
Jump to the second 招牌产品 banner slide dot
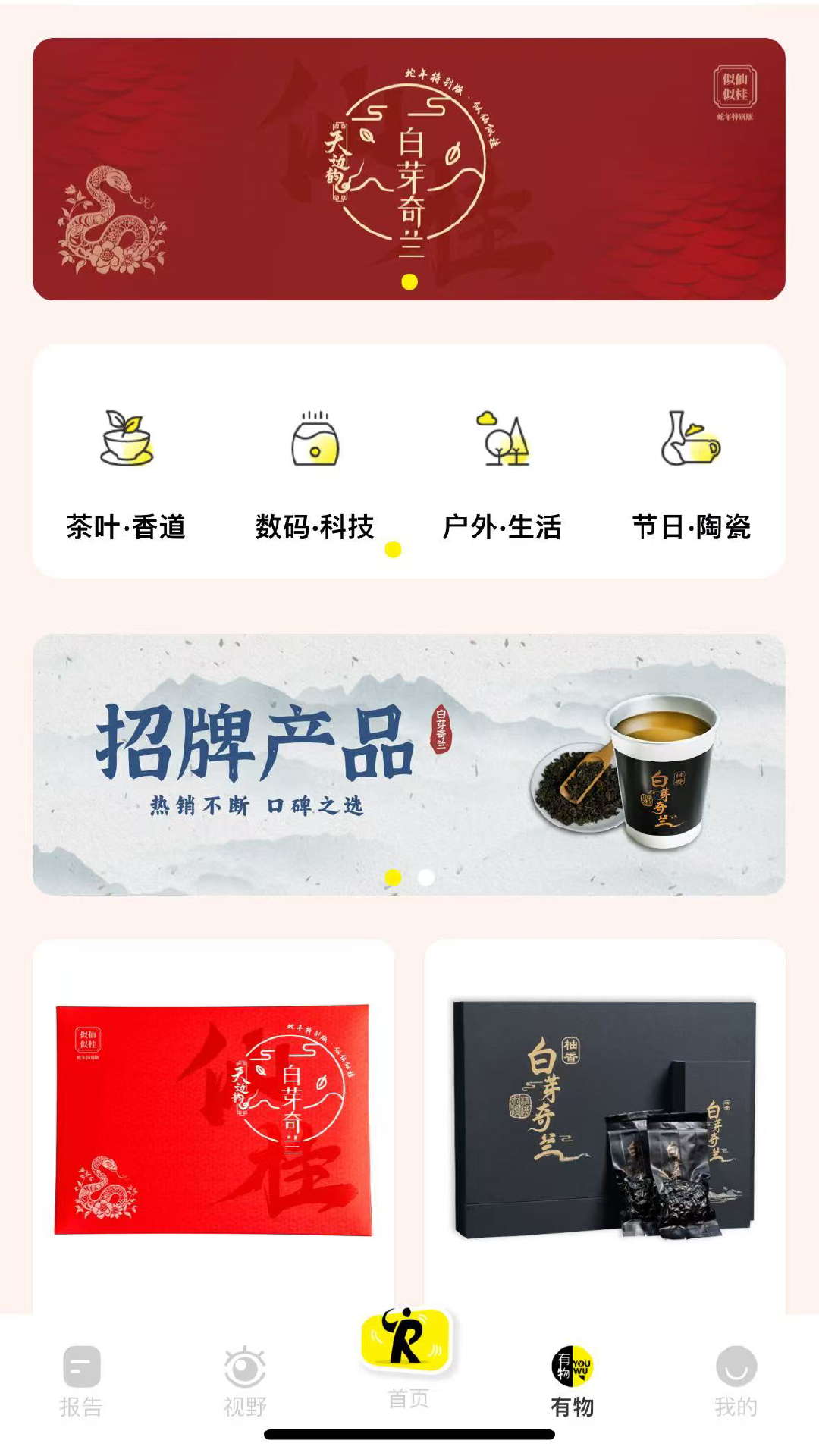point(426,877)
